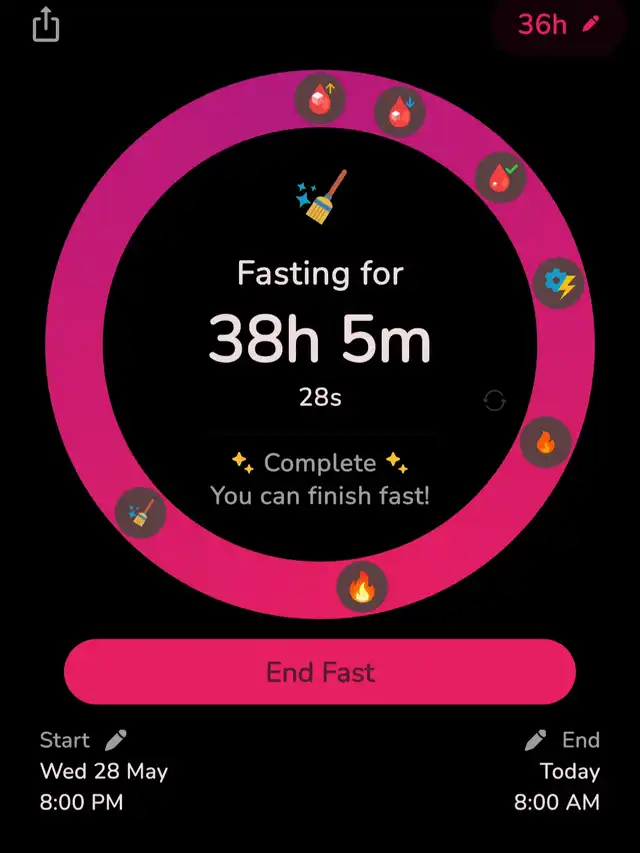Tap the blood sugar rises stage icon
Image resolution: width=640 pixels, height=853 pixels.
(x=320, y=99)
